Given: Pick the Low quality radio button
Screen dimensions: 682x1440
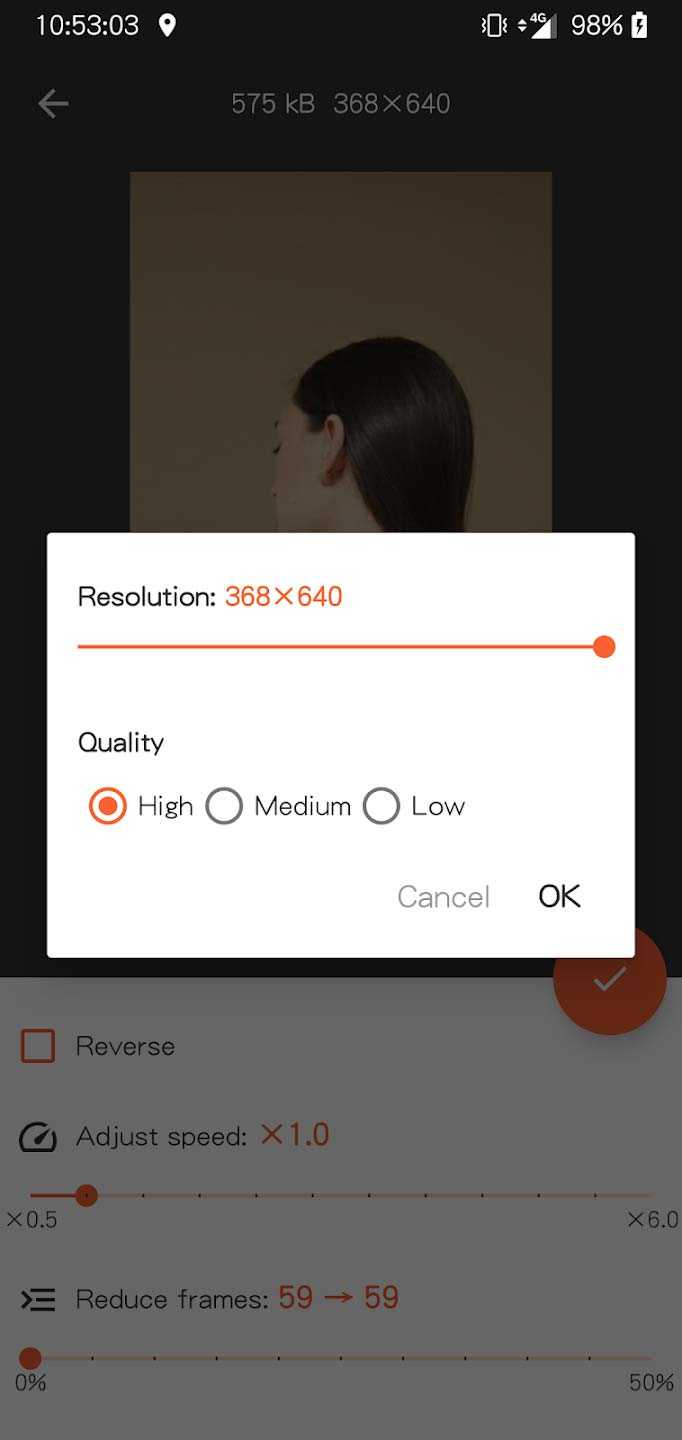Looking at the screenshot, I should 382,806.
